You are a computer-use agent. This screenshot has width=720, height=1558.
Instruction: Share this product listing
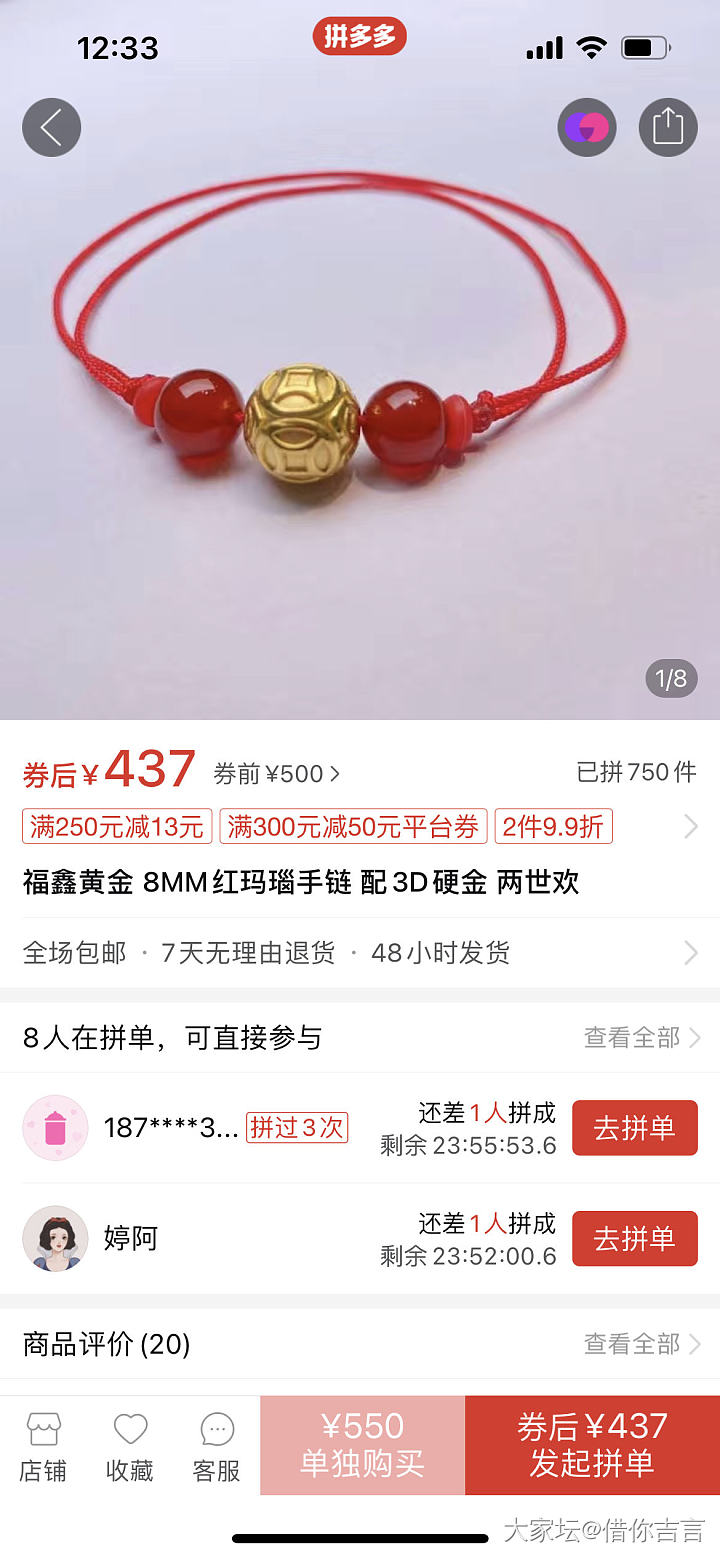click(667, 127)
